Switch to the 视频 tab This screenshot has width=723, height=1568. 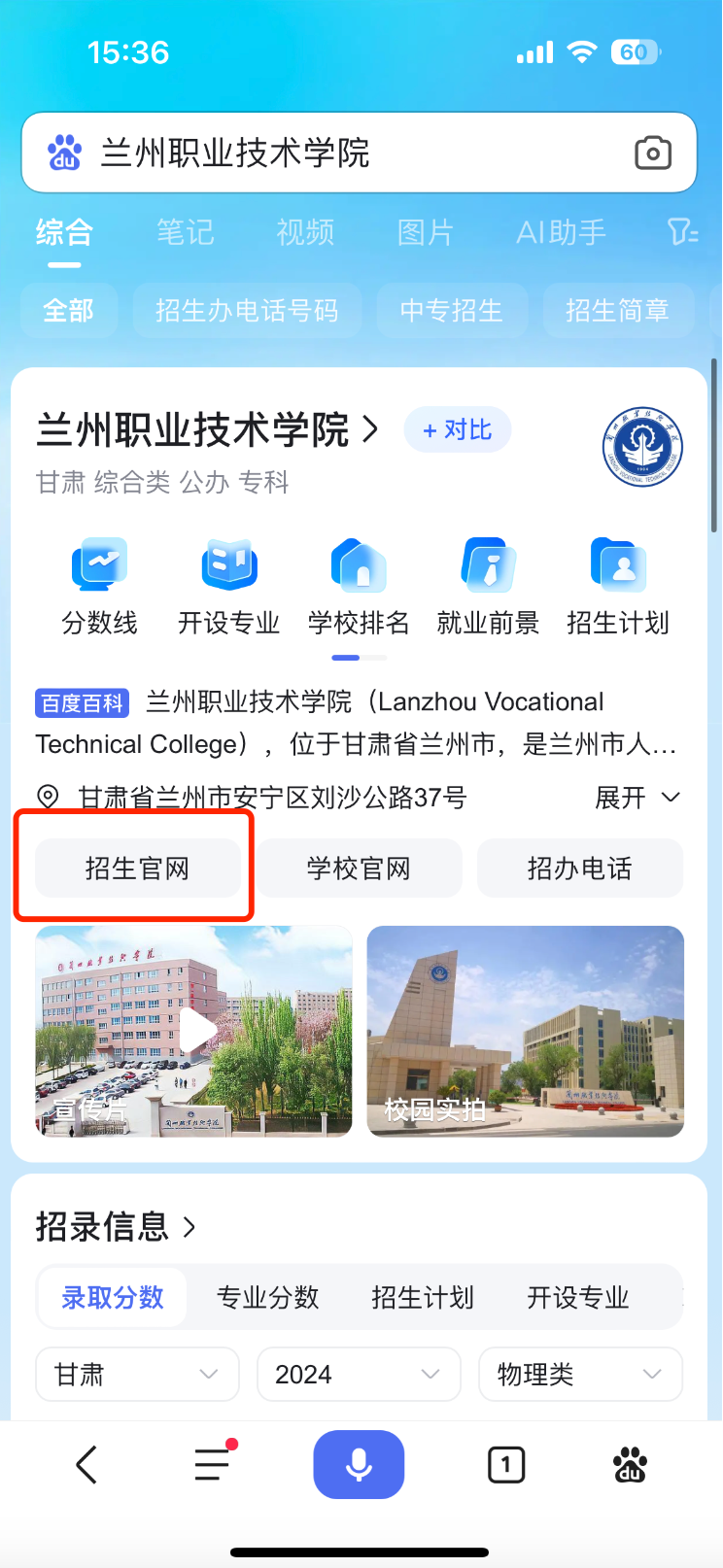305,232
